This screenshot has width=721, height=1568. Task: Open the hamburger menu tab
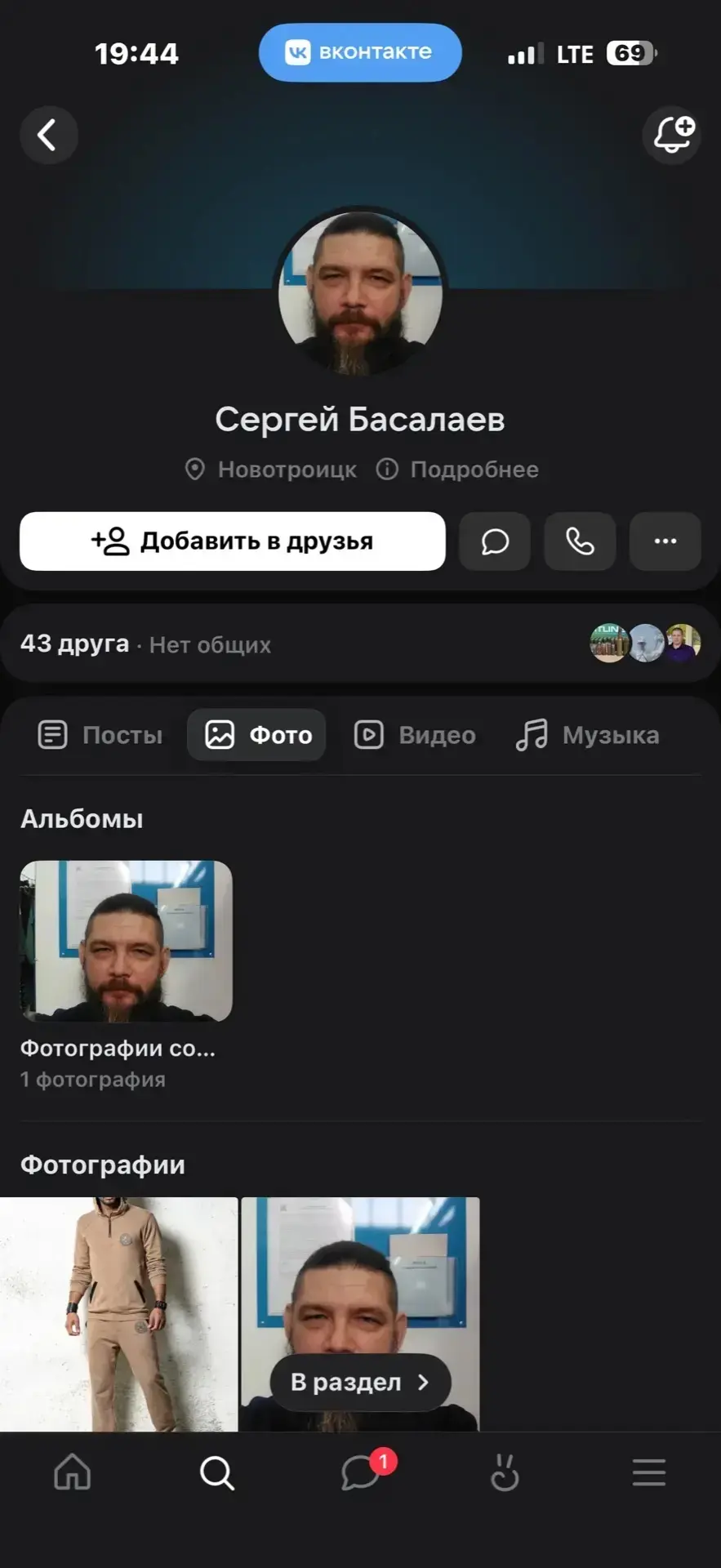click(x=648, y=1473)
